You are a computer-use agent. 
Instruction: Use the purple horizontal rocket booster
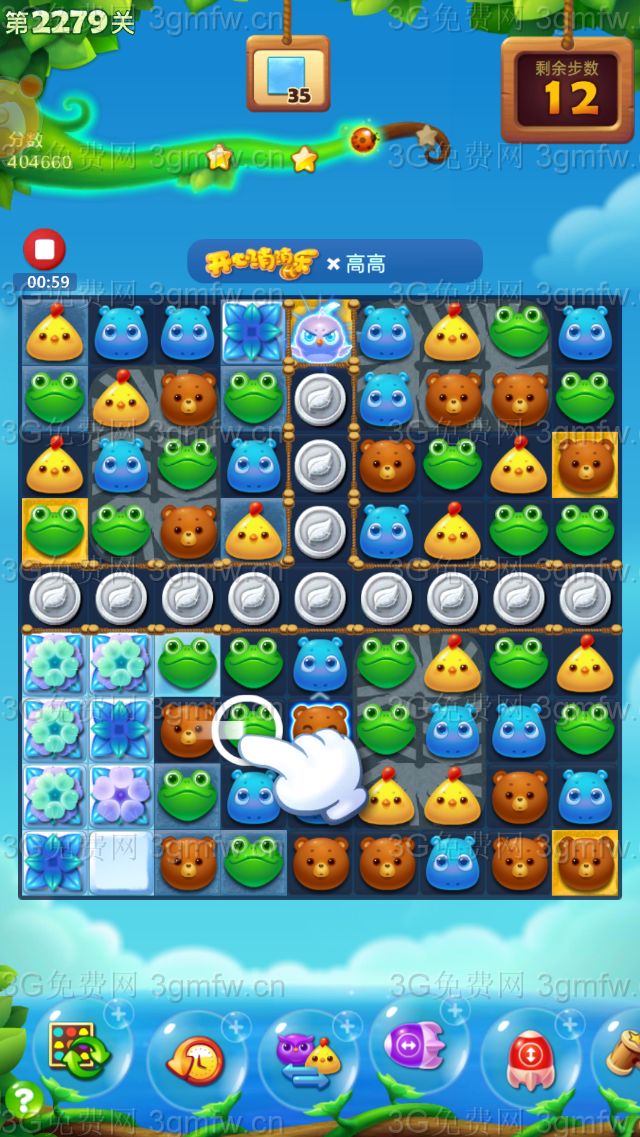coord(418,1049)
